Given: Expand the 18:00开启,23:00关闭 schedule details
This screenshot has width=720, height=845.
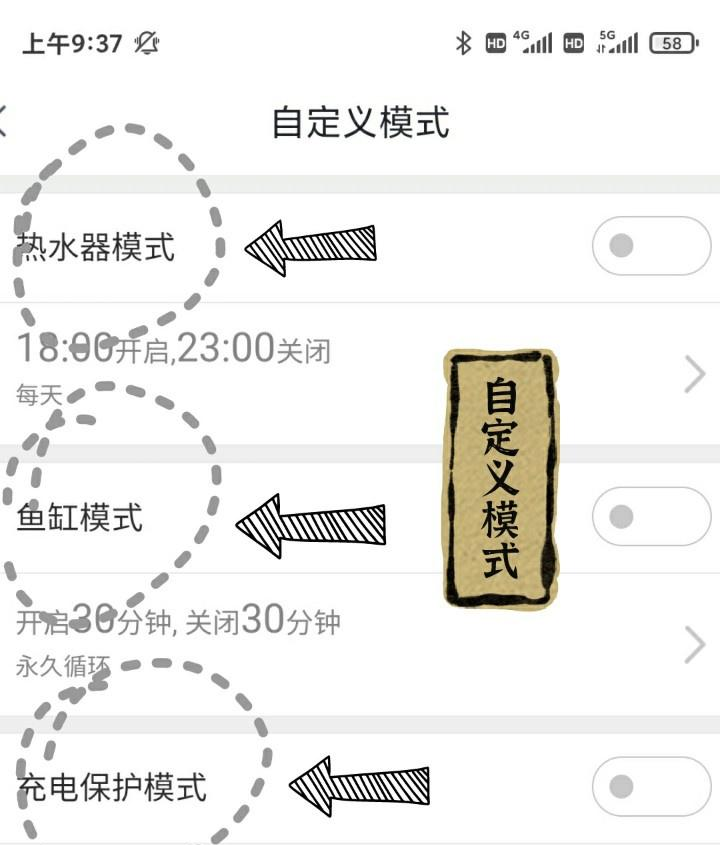Looking at the screenshot, I should [x=692, y=372].
